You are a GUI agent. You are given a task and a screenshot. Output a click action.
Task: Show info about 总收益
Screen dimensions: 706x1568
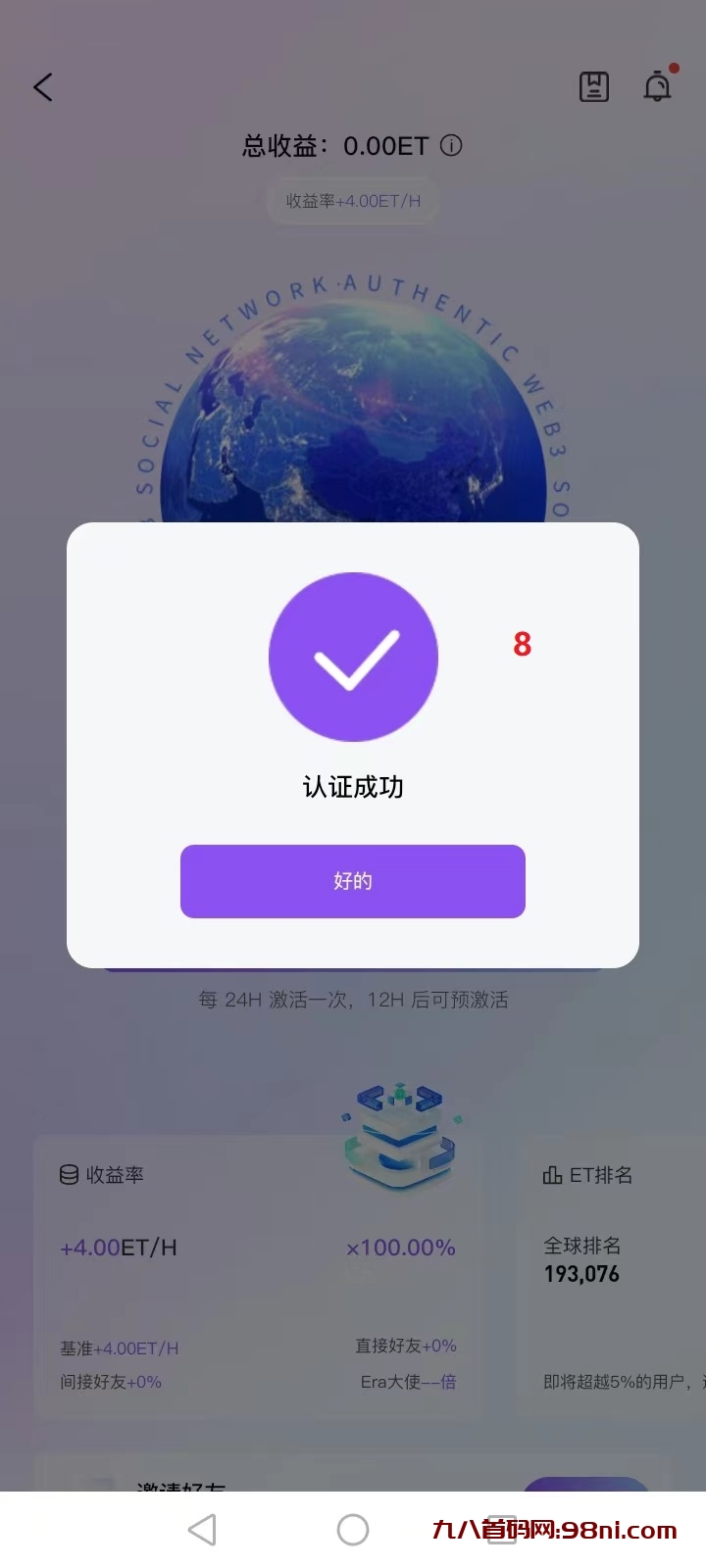[x=451, y=146]
